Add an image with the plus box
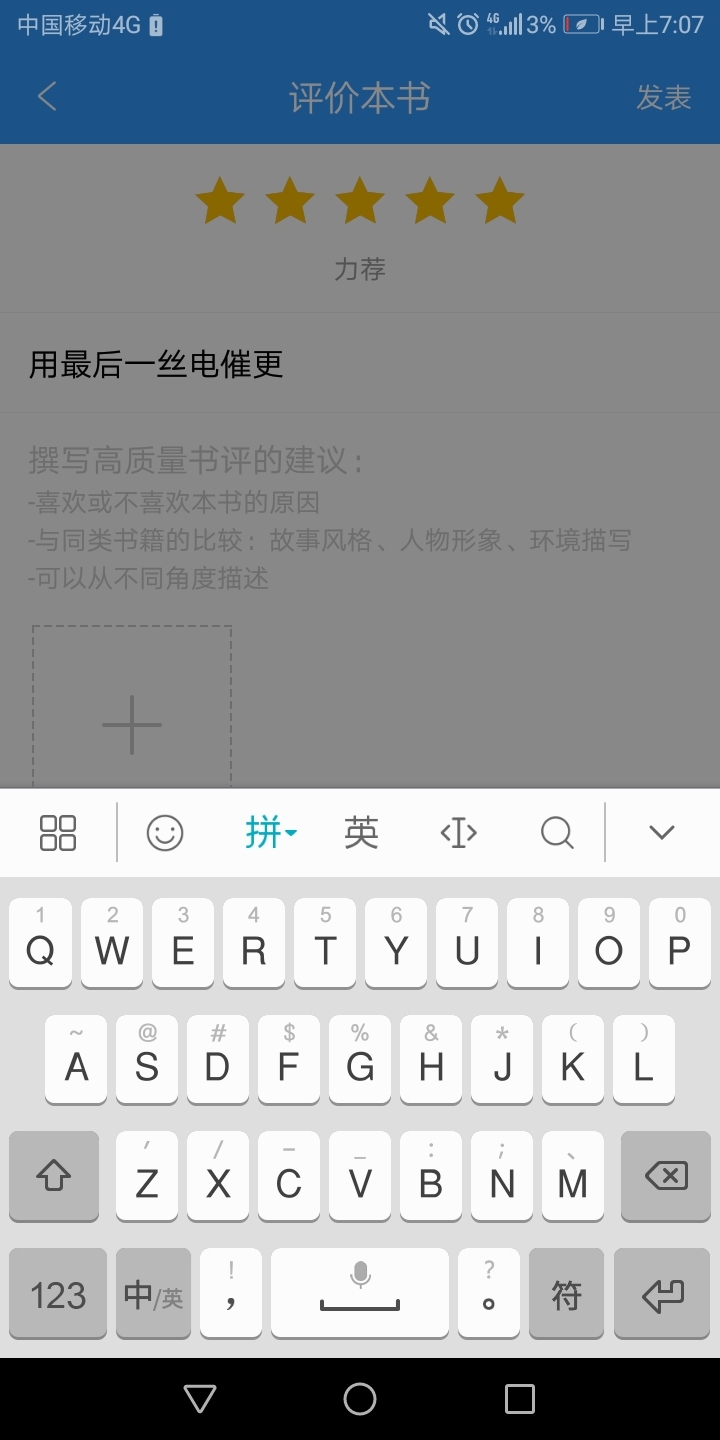The height and width of the screenshot is (1440, 720). (x=132, y=708)
